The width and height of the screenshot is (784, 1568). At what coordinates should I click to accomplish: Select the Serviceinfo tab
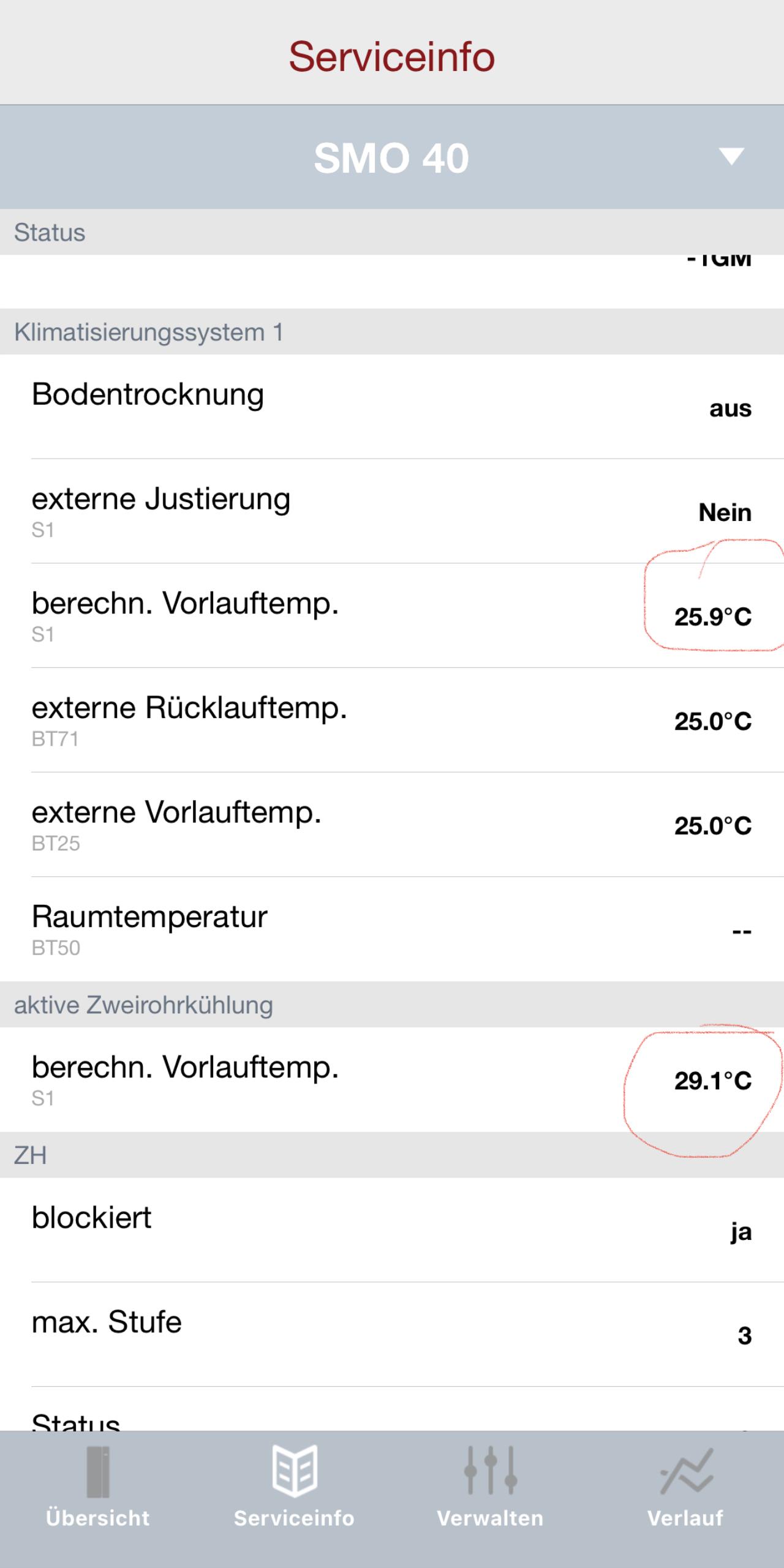pyautogui.click(x=294, y=1487)
